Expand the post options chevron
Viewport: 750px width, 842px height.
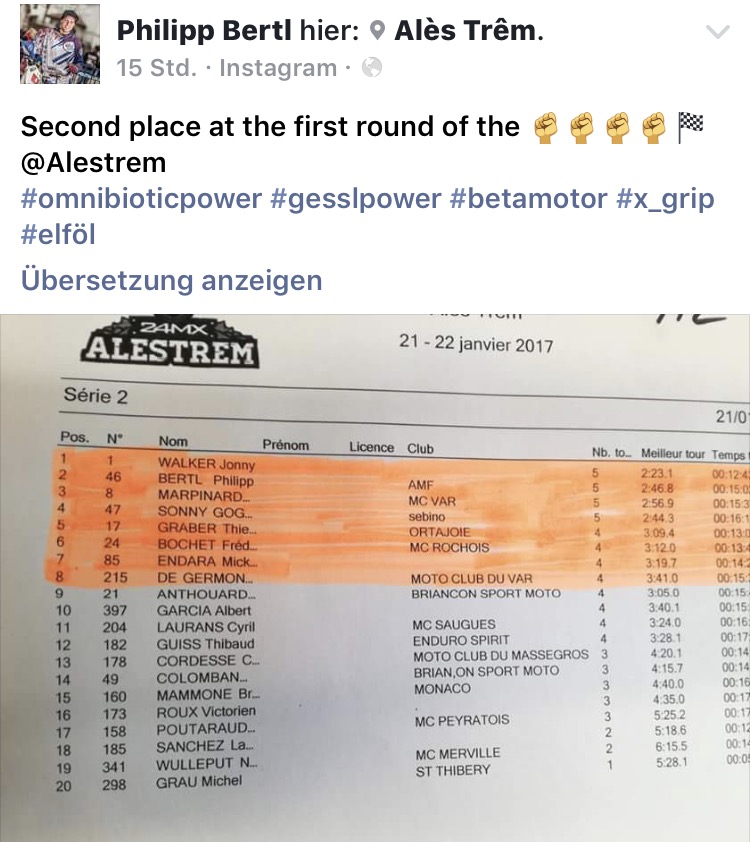point(718,33)
